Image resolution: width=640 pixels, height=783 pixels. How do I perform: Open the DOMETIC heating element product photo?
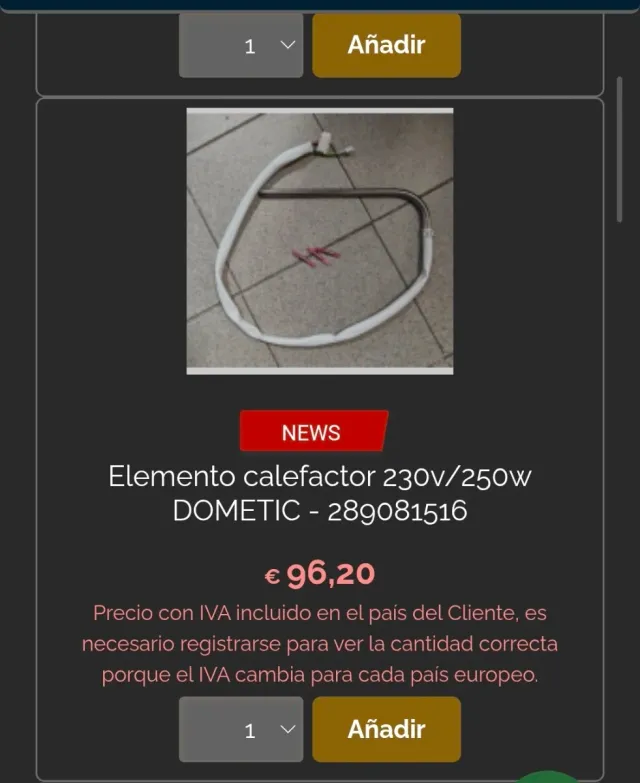(x=320, y=241)
